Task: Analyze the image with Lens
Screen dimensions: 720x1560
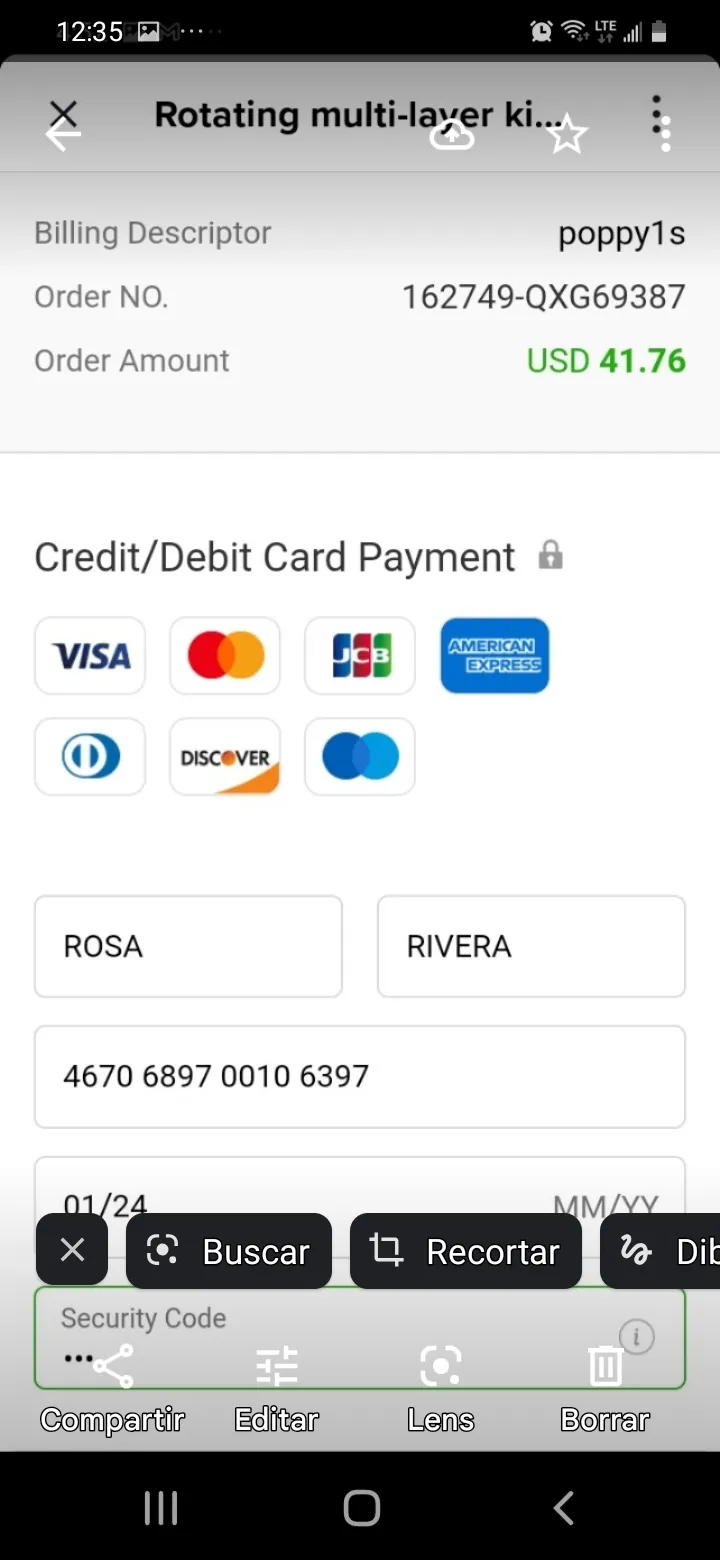Action: (441, 1388)
